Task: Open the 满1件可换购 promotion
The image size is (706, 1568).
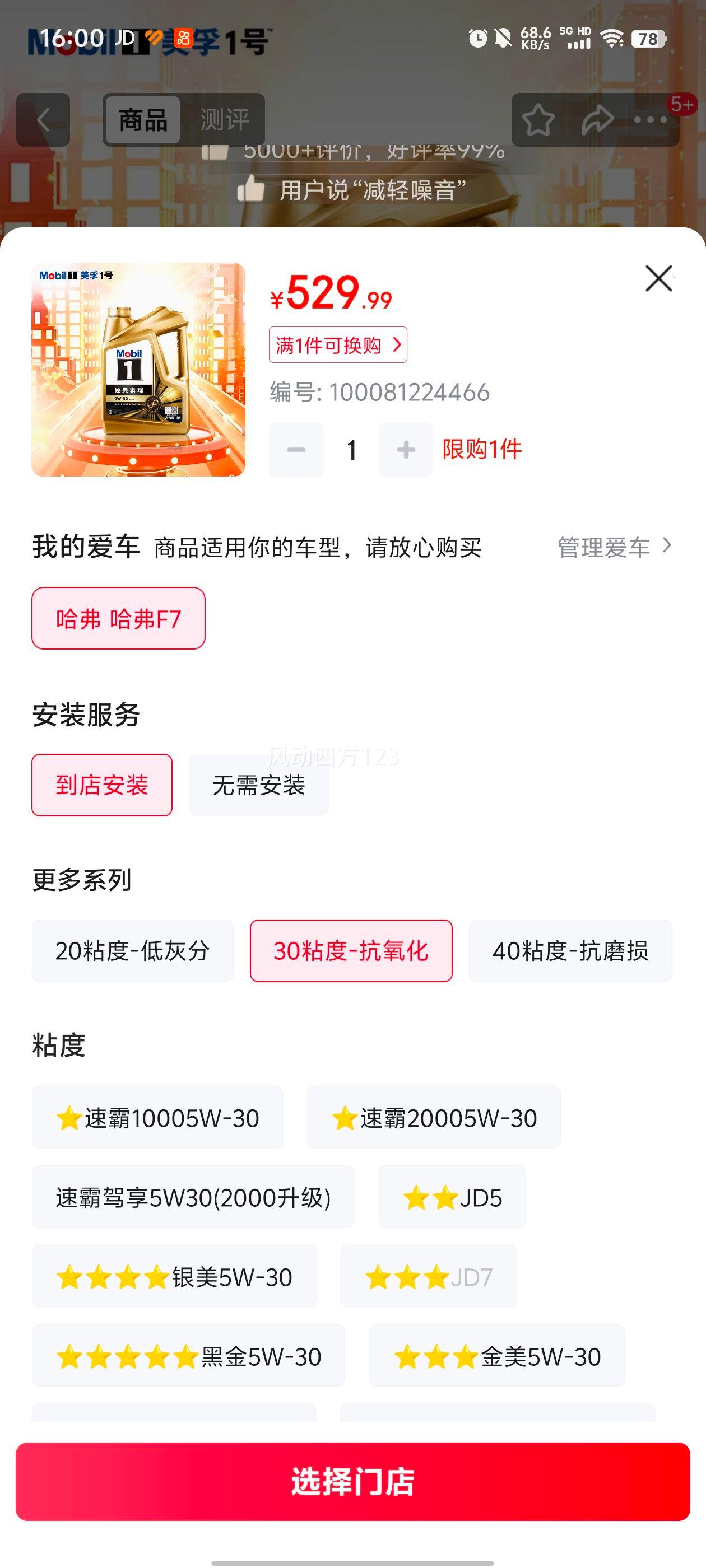Action: point(338,345)
